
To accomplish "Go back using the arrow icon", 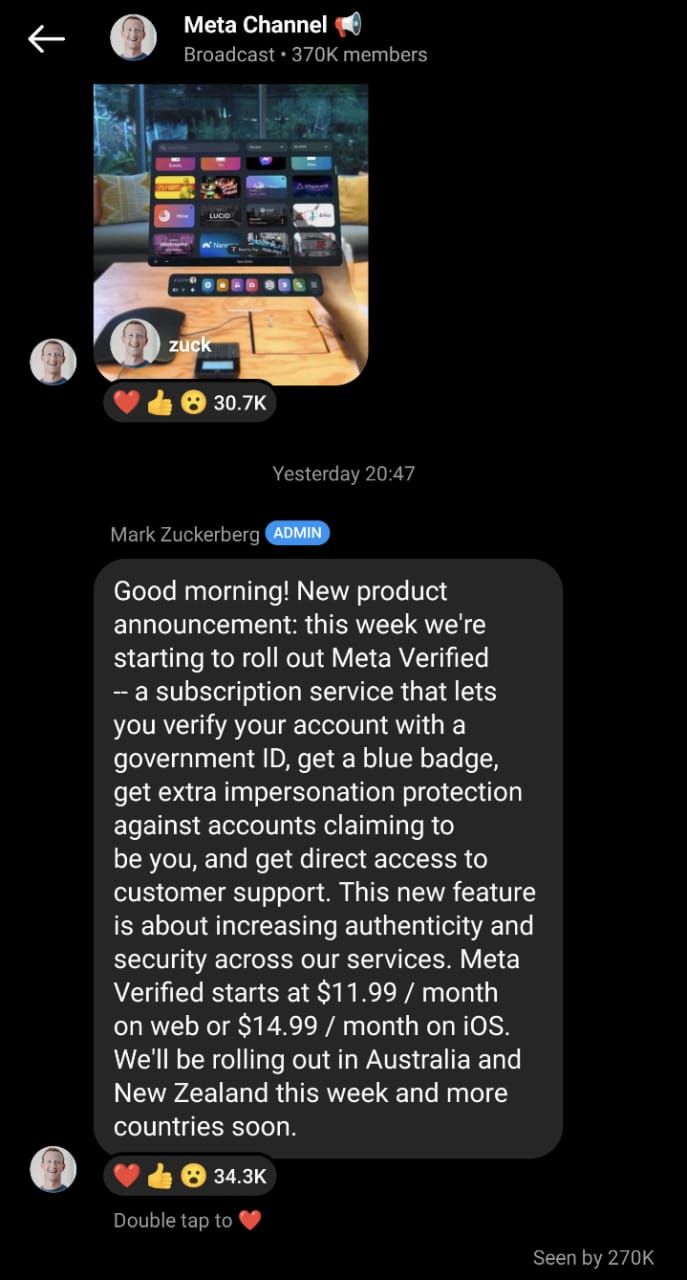I will pos(46,39).
